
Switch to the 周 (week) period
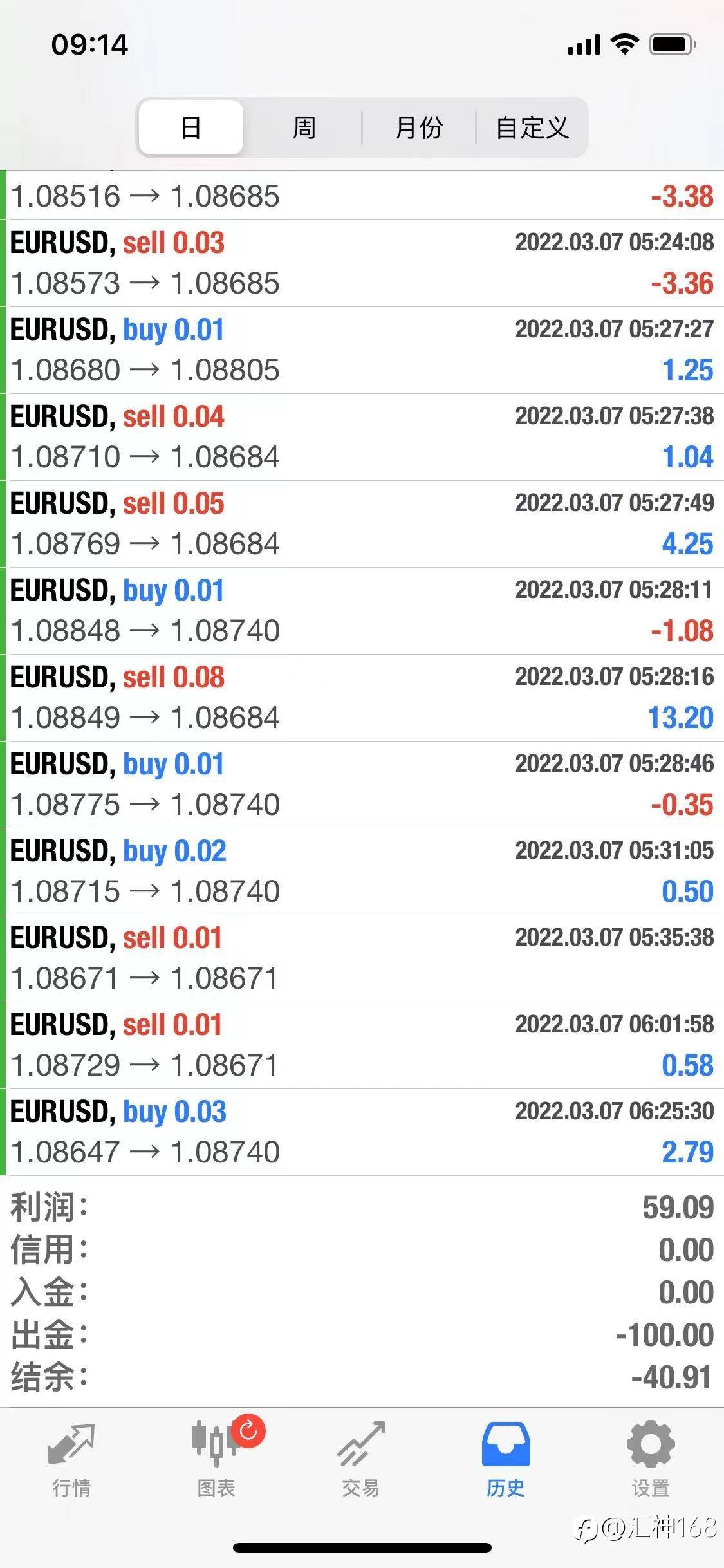coord(304,127)
